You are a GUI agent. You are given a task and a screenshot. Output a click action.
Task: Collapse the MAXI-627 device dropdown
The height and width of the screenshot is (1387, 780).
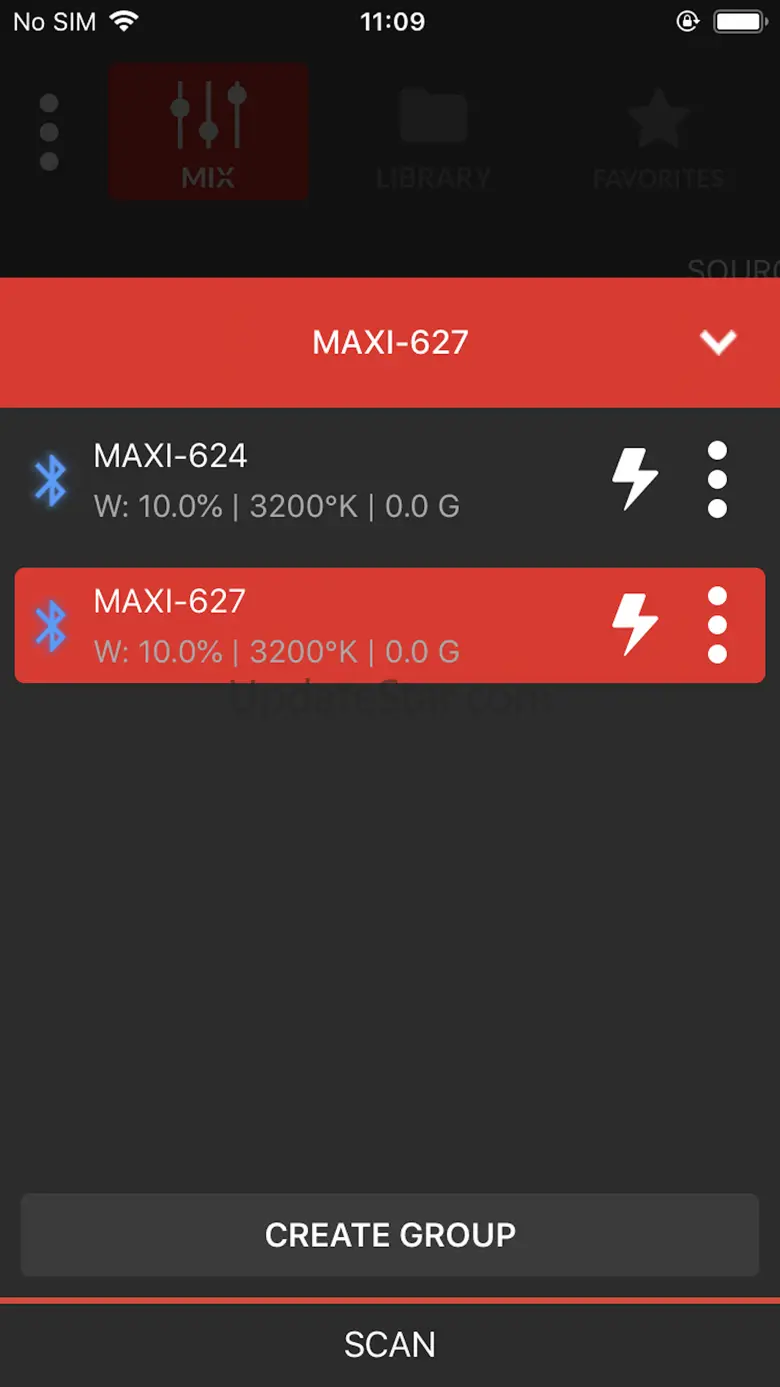(717, 342)
